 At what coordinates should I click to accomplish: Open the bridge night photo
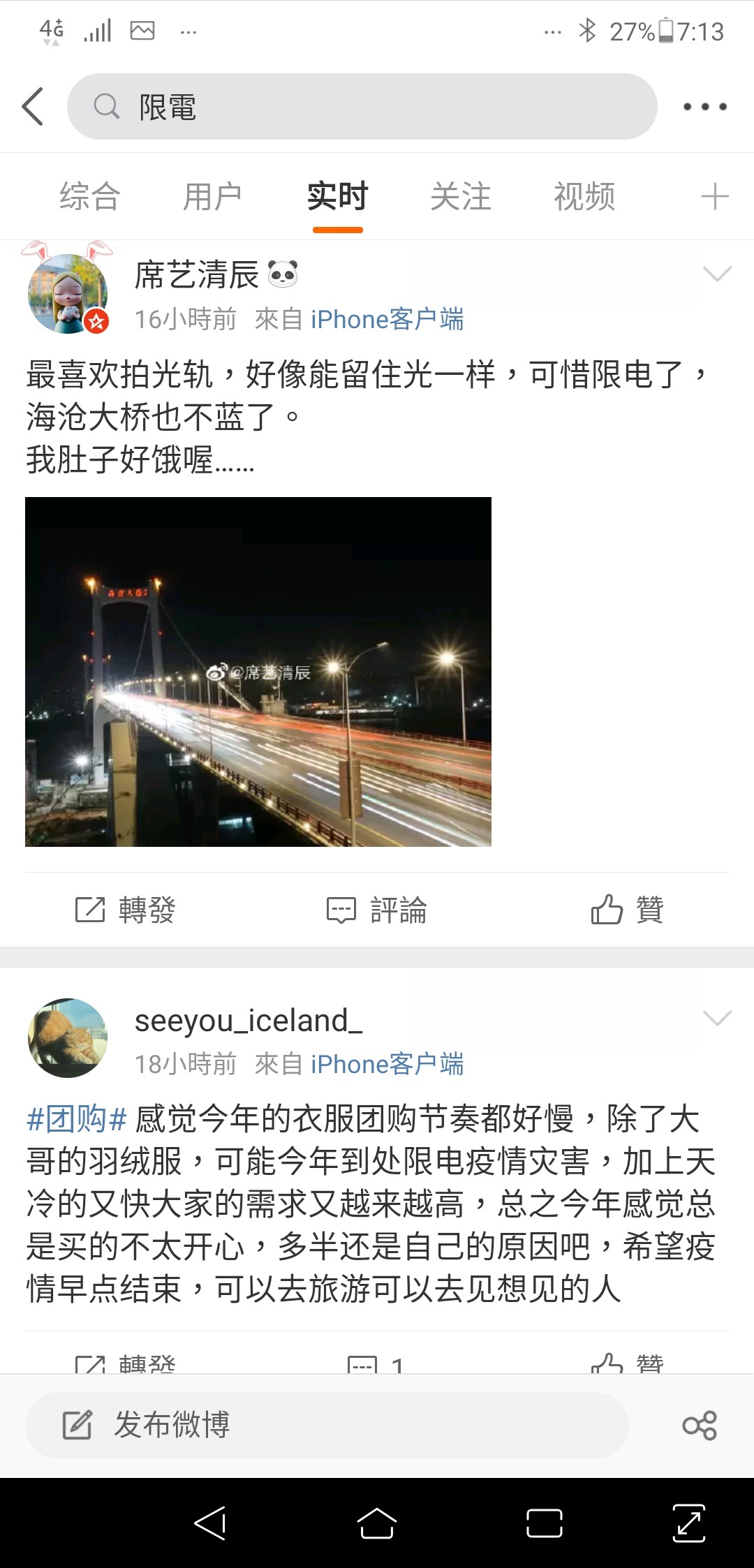(x=258, y=672)
